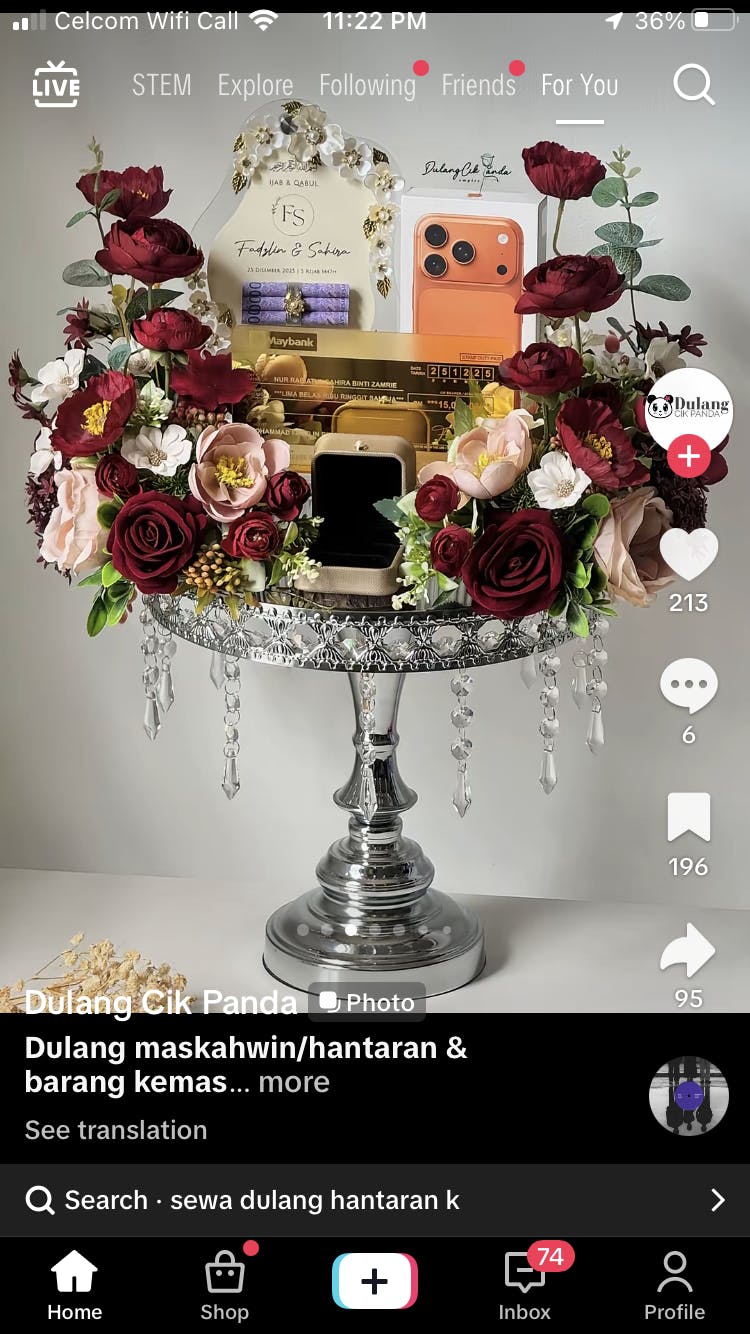Follow Dulang Cik Panda with plus button
The image size is (750, 1334).
(x=688, y=457)
